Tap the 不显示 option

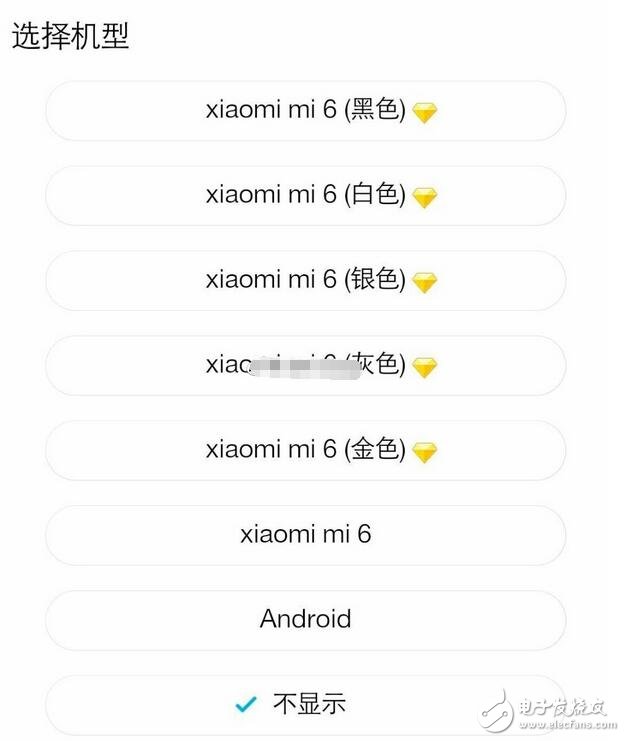[306, 704]
